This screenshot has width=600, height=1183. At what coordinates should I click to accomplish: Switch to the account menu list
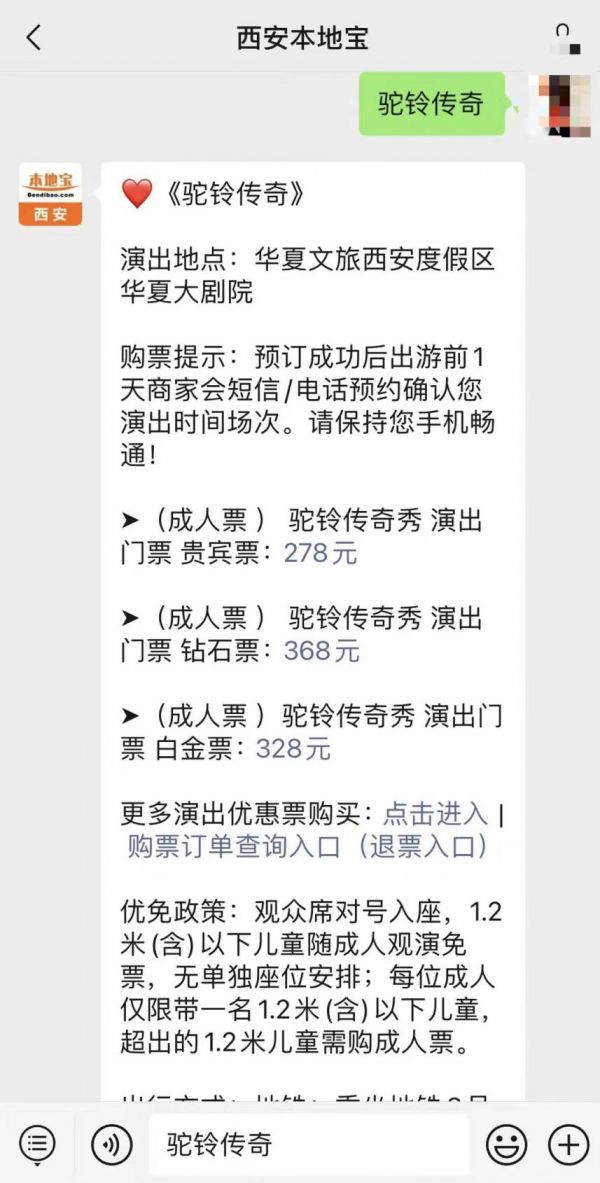point(37,1144)
